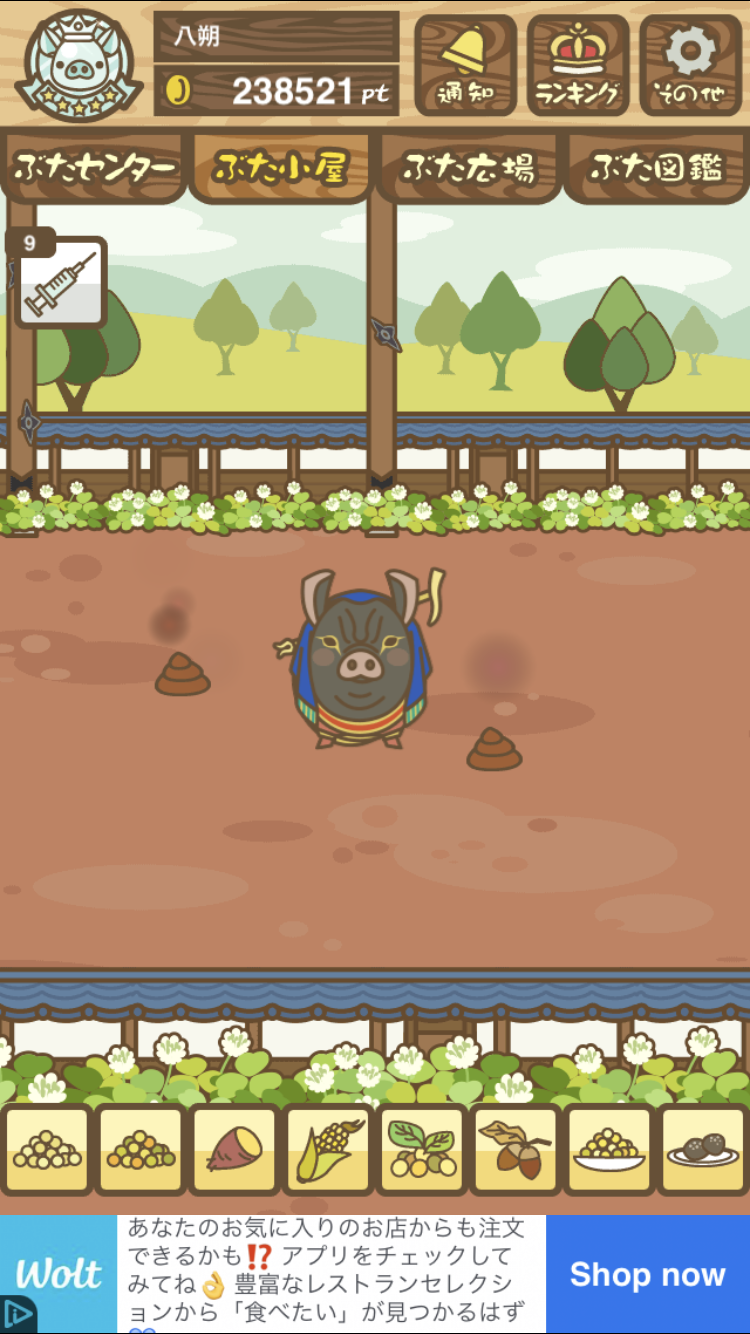The width and height of the screenshot is (750, 1334).
Task: Go to the ぶた広場 tab
Action: tap(468, 167)
